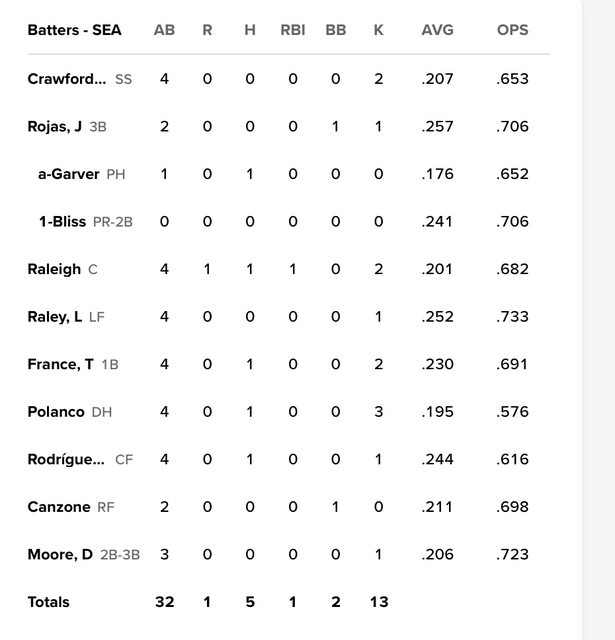Open Canzone's player page
This screenshot has height=640, width=615.
coord(59,507)
